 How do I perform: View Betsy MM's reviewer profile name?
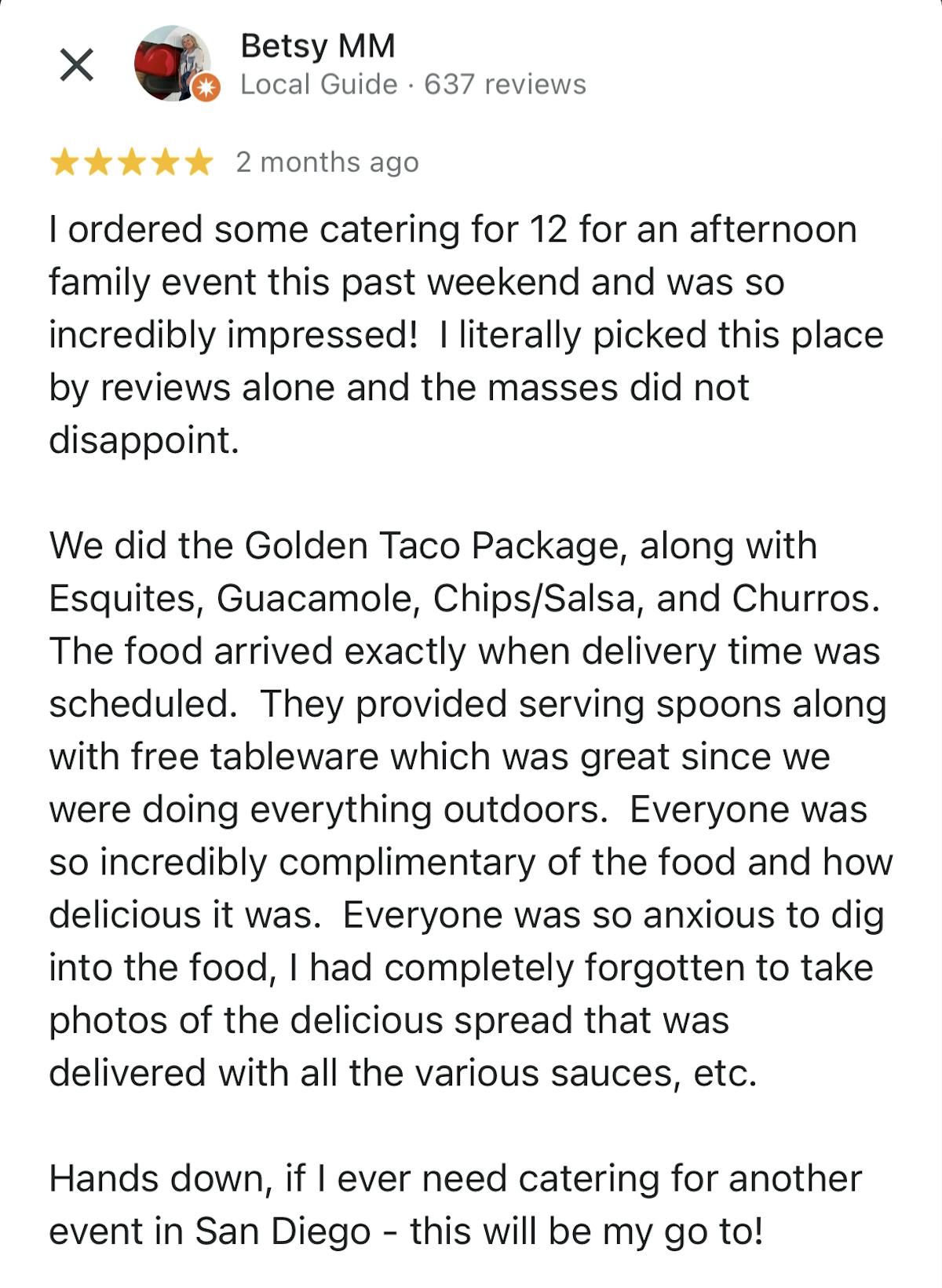[317, 46]
